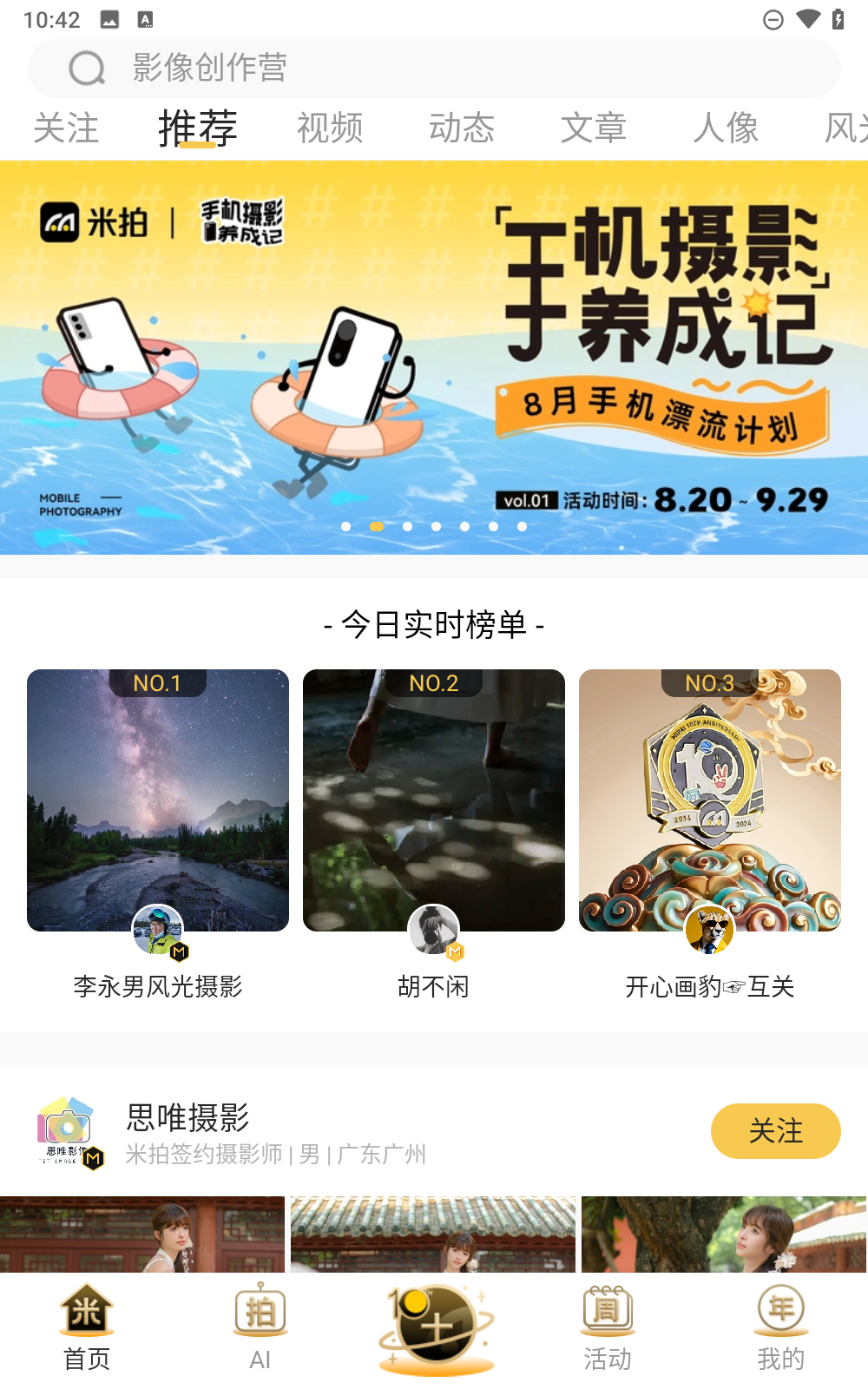The image size is (868, 1389).
Task: Select the 推荐 tab
Action: pyautogui.click(x=198, y=128)
